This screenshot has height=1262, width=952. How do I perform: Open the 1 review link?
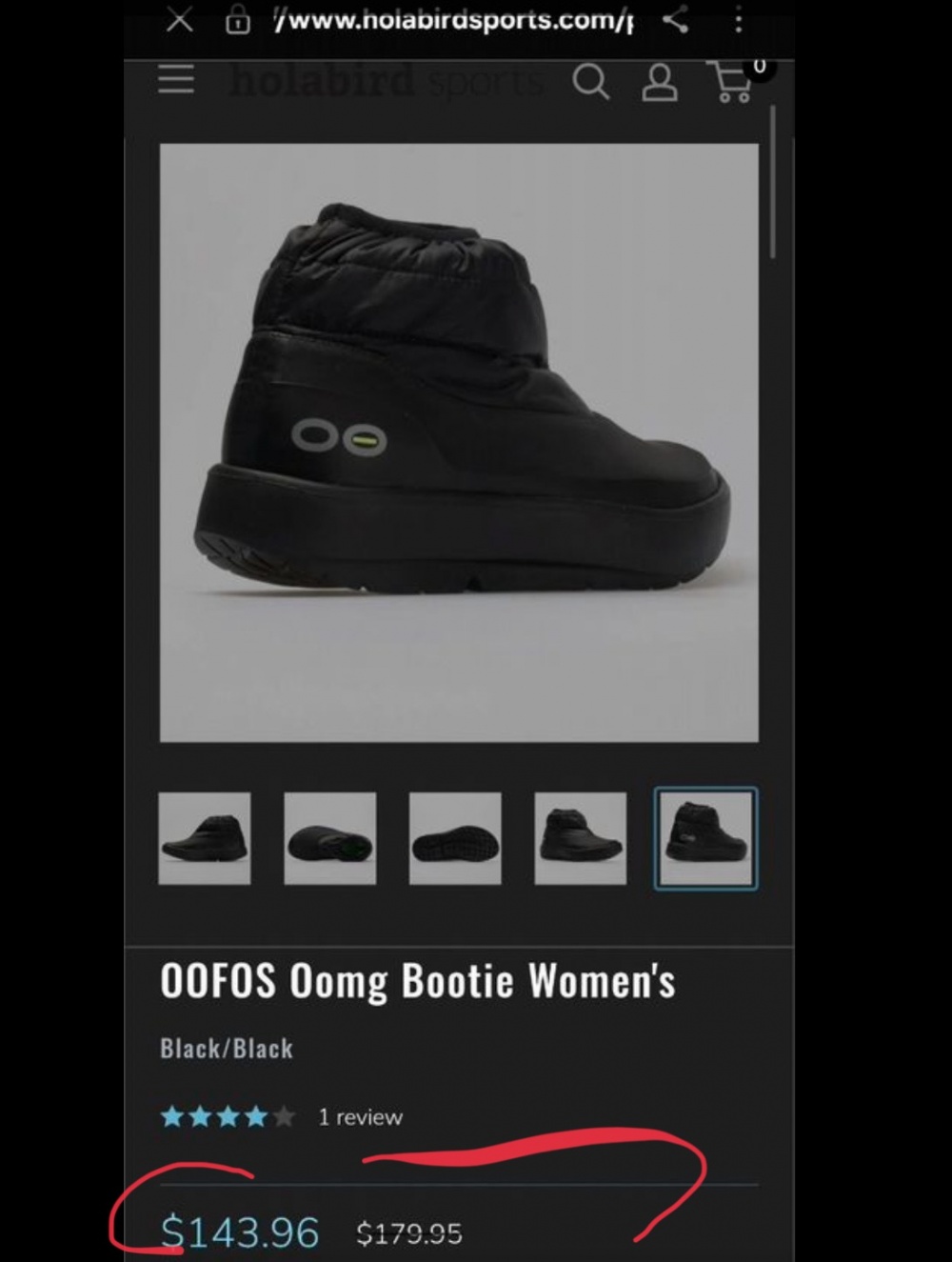click(x=360, y=1117)
